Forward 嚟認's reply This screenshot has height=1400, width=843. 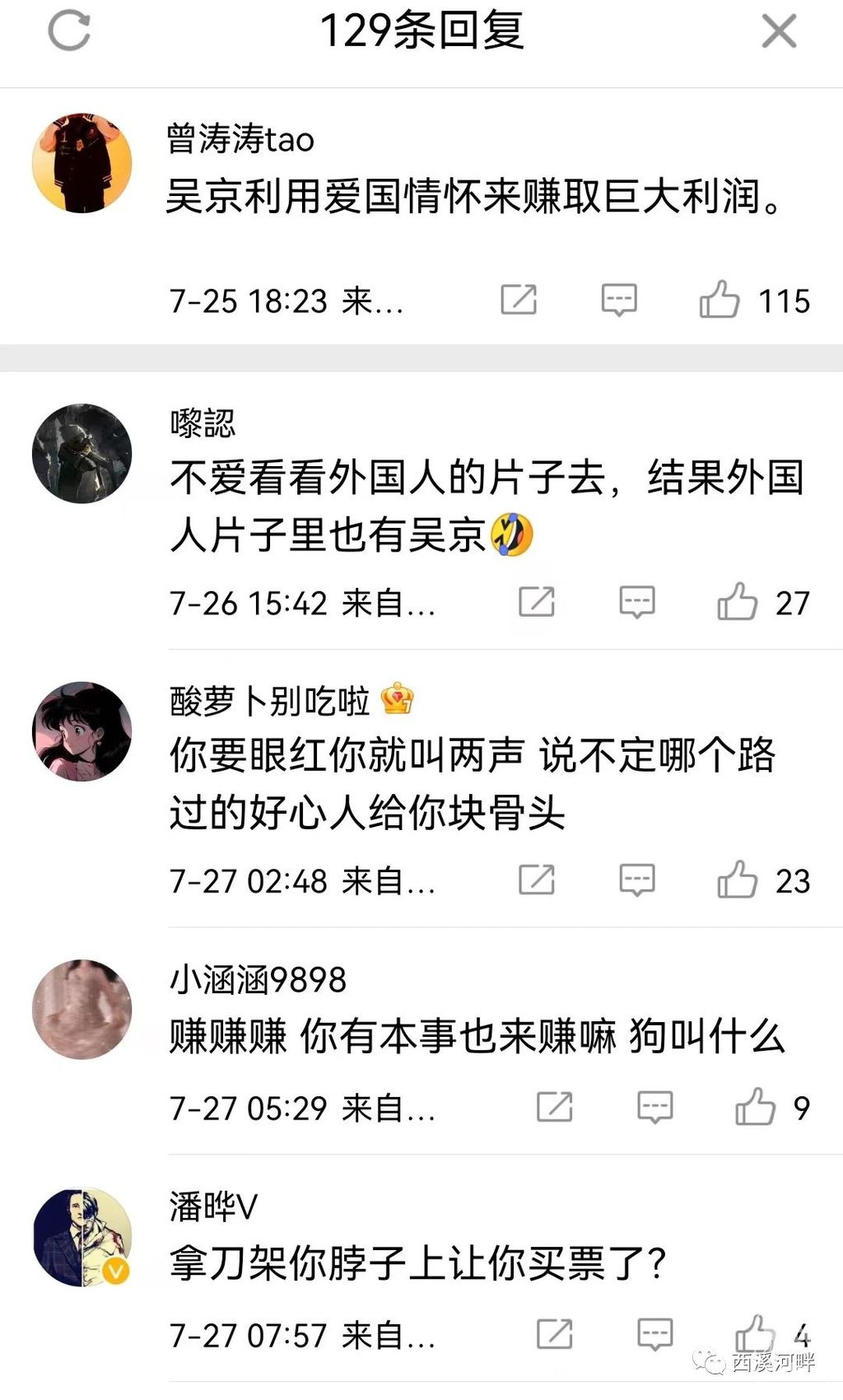point(537,602)
